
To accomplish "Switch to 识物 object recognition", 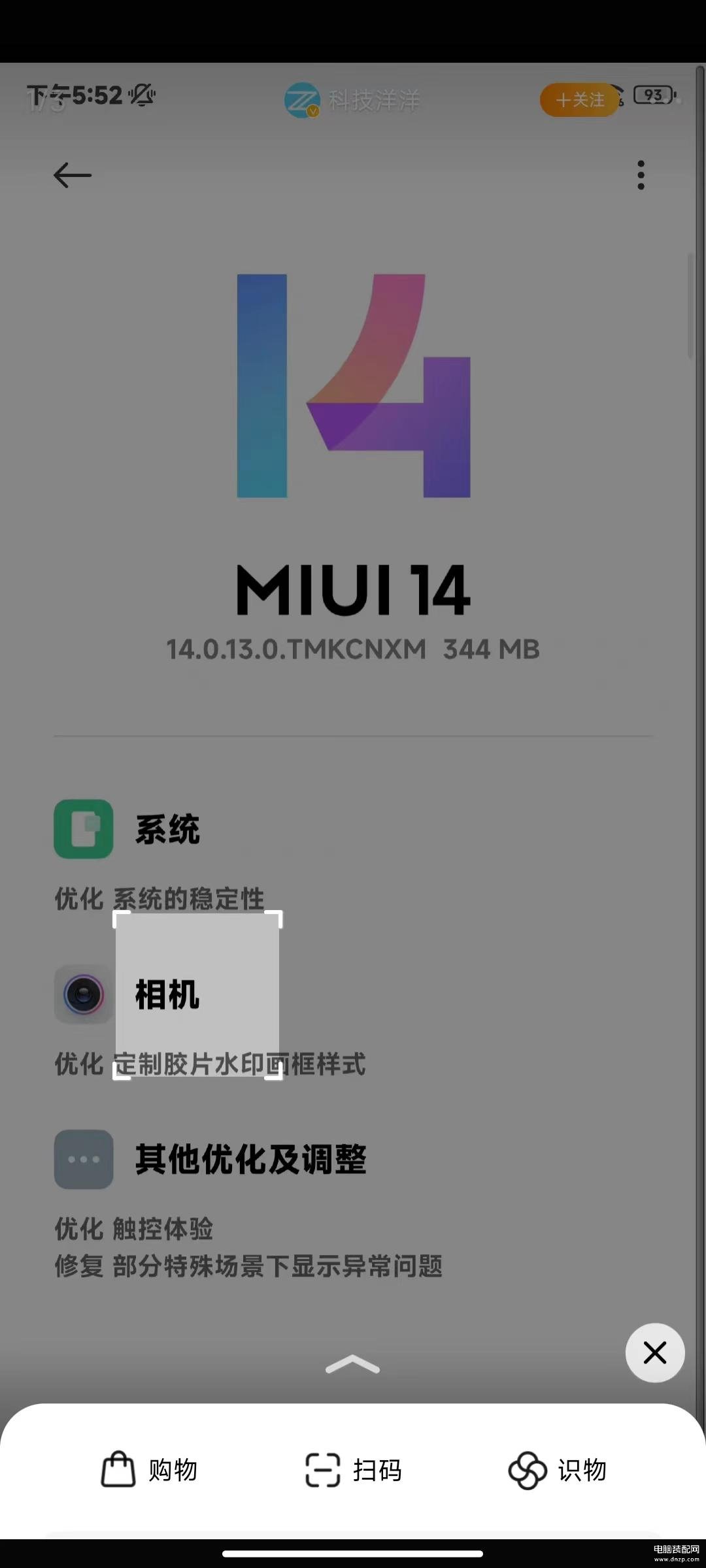I will click(558, 1470).
